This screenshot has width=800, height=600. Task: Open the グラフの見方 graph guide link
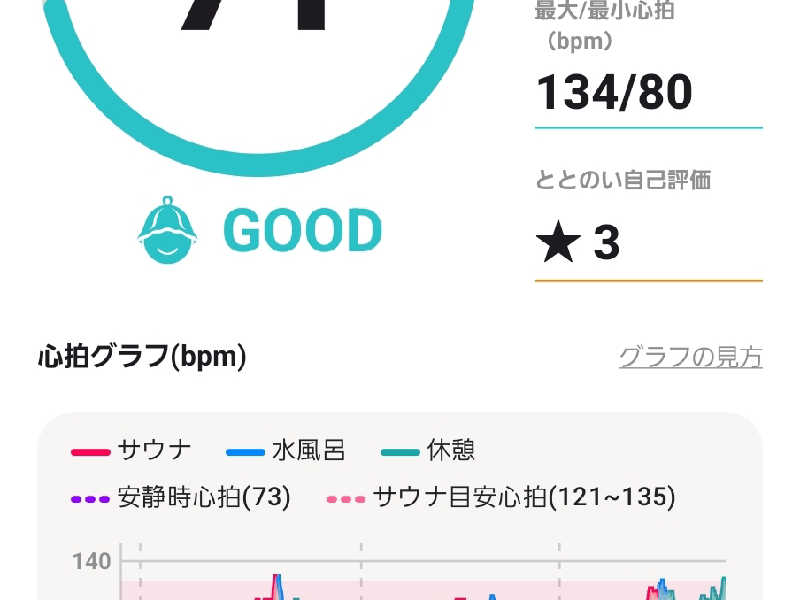tap(690, 357)
